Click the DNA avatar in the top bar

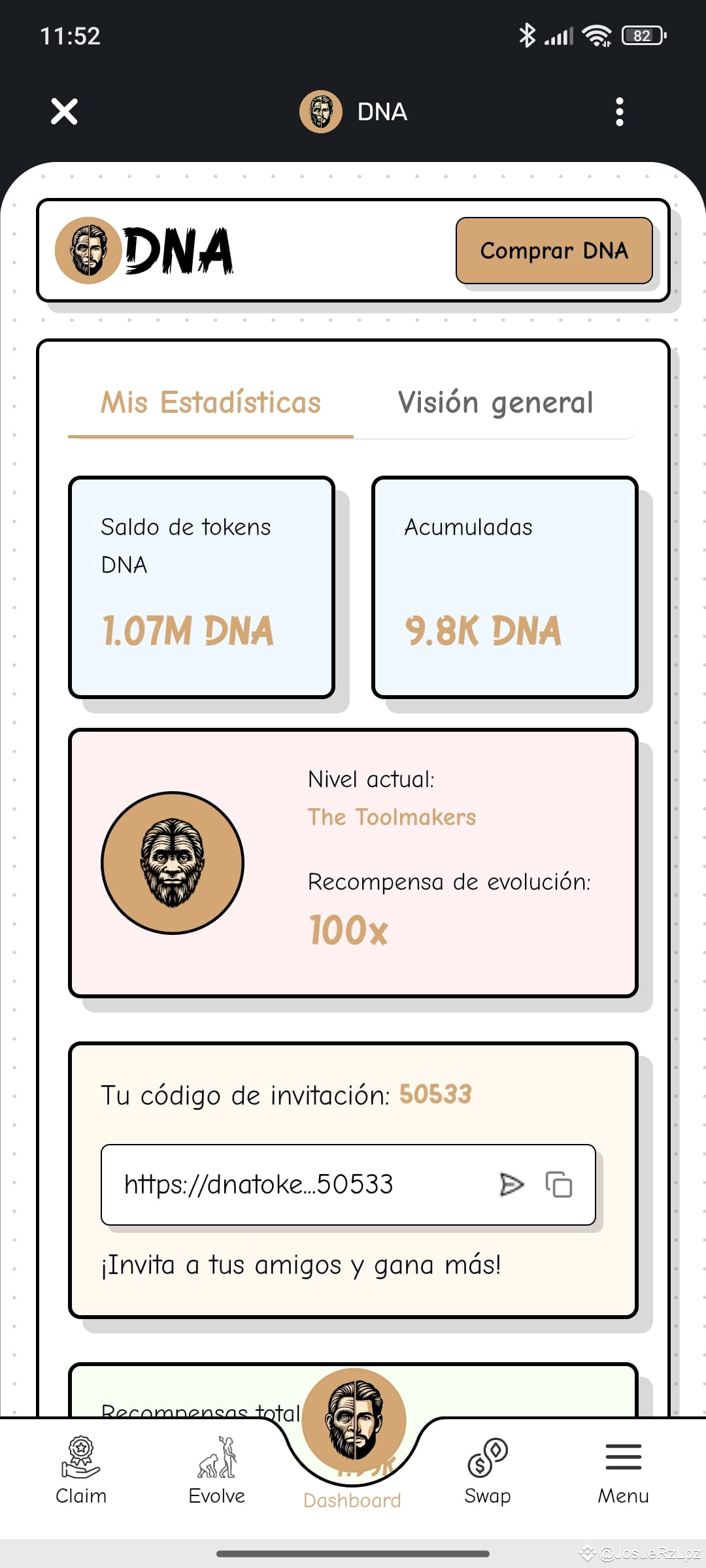point(320,111)
